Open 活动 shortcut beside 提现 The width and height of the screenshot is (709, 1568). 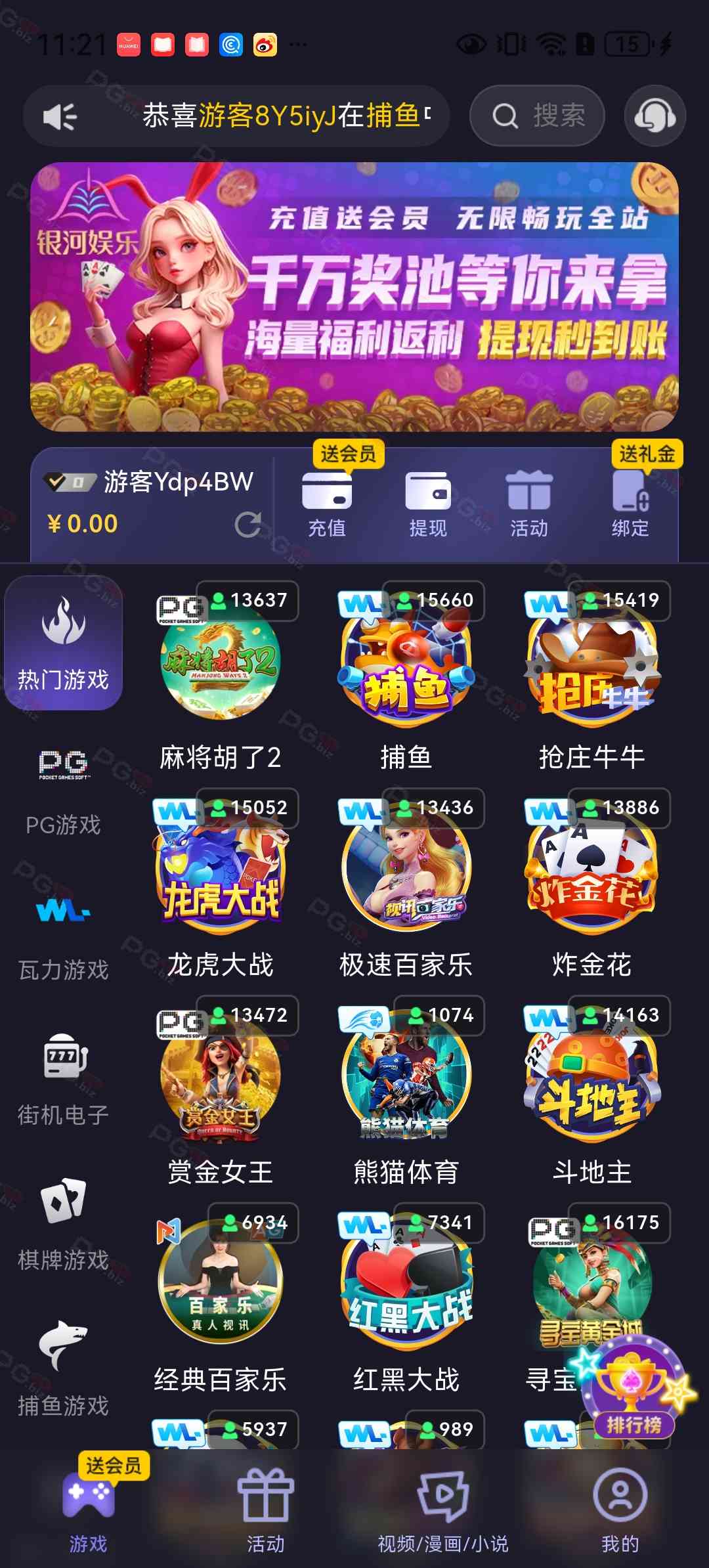(529, 504)
